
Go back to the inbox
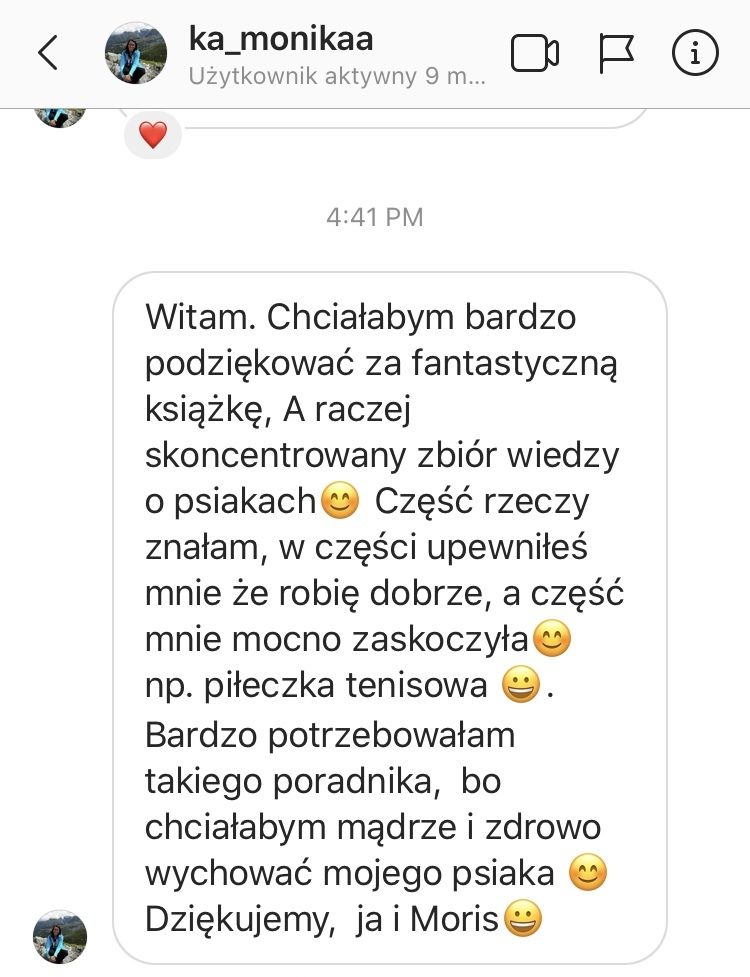46,53
